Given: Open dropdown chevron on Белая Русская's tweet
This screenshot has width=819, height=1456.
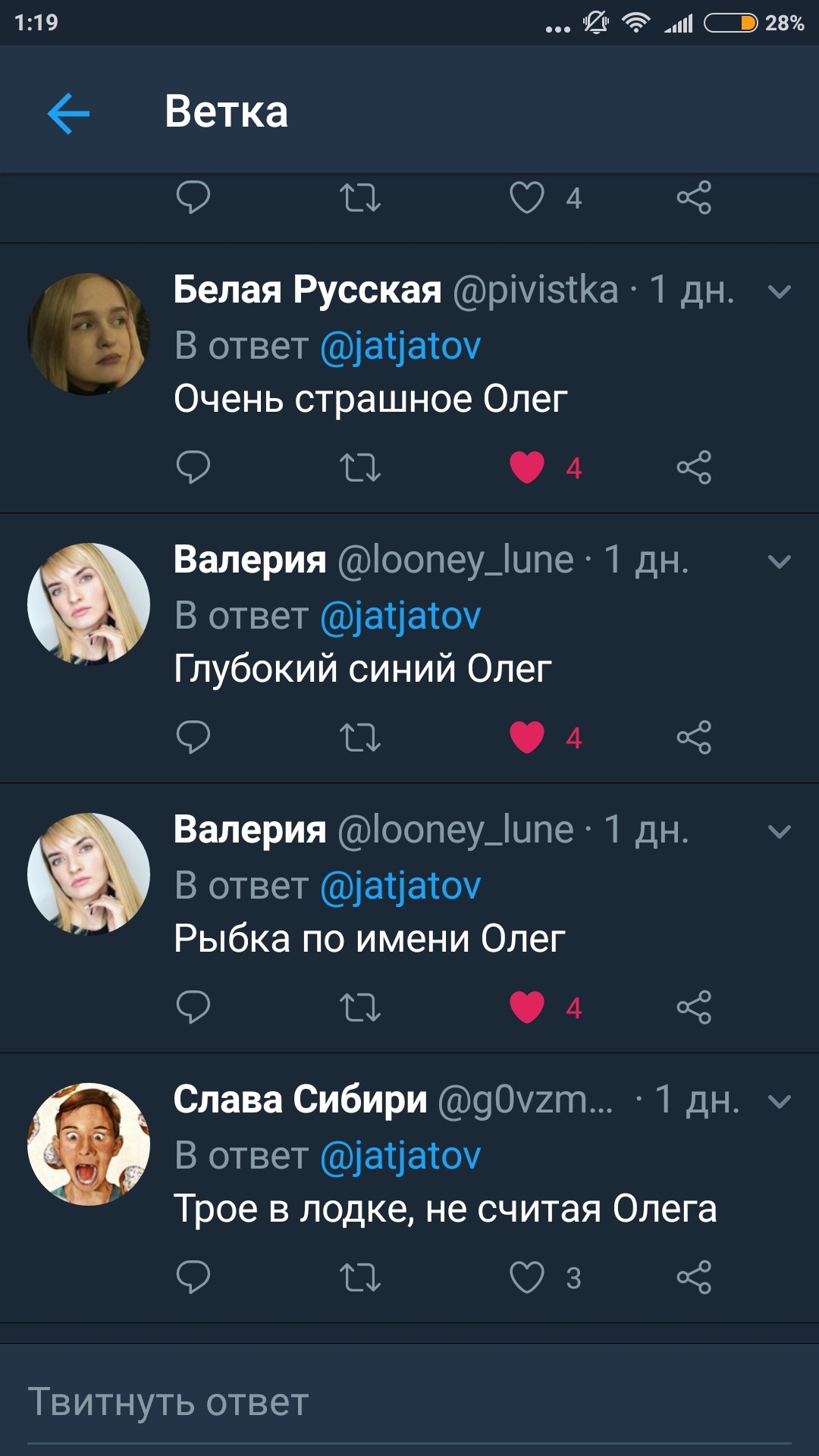Looking at the screenshot, I should click(779, 292).
